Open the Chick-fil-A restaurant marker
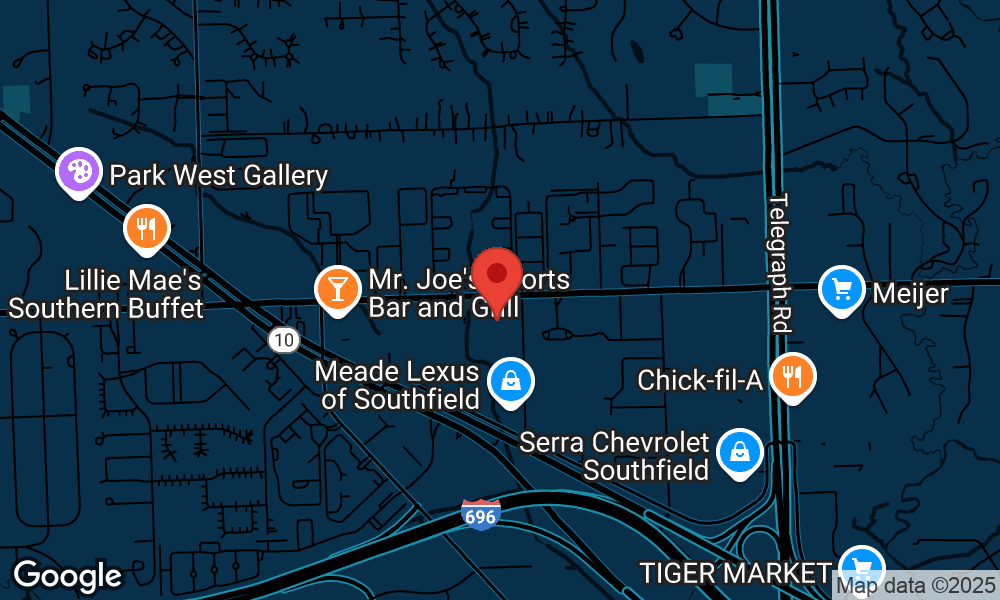 pos(793,377)
